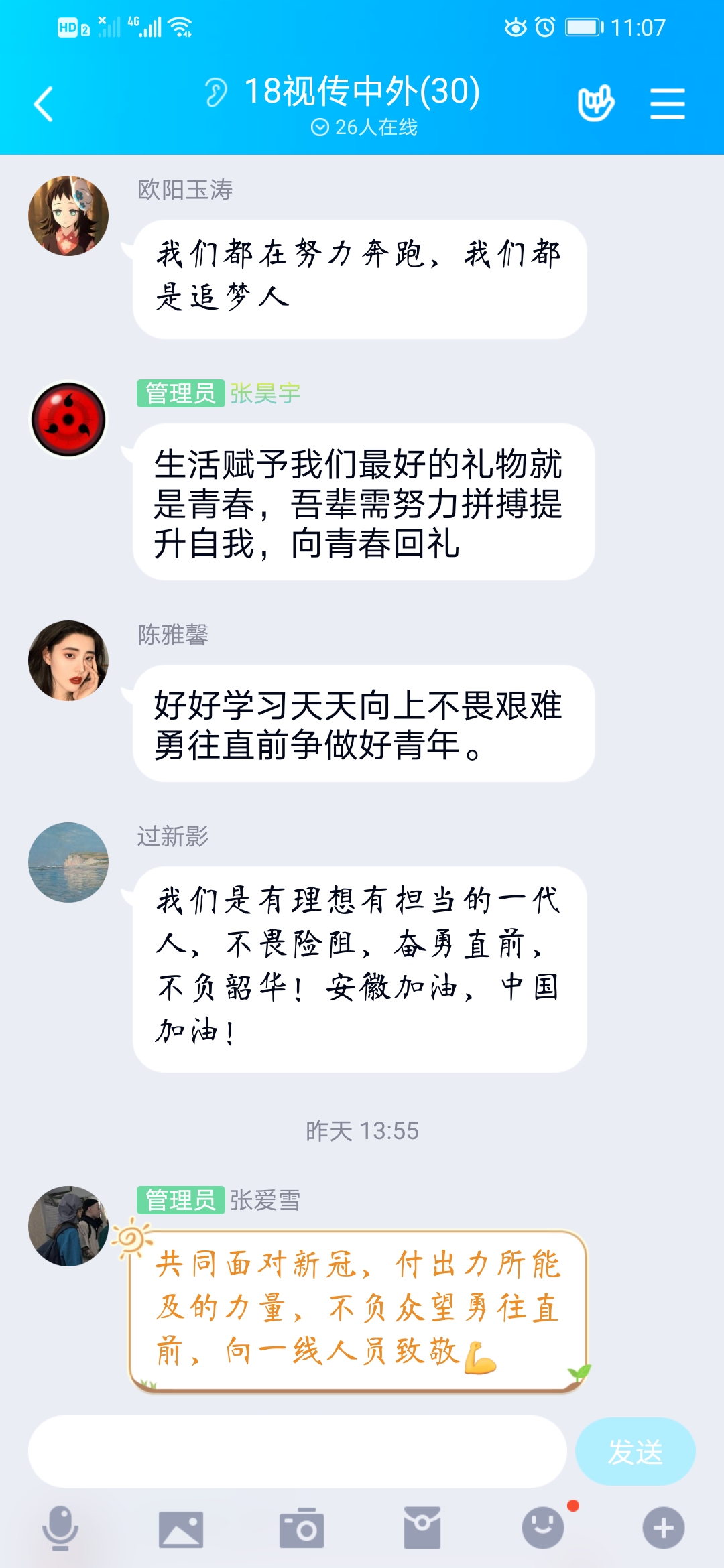View 张昊宇's avatar profile
This screenshot has height=1568, width=724.
tap(68, 419)
